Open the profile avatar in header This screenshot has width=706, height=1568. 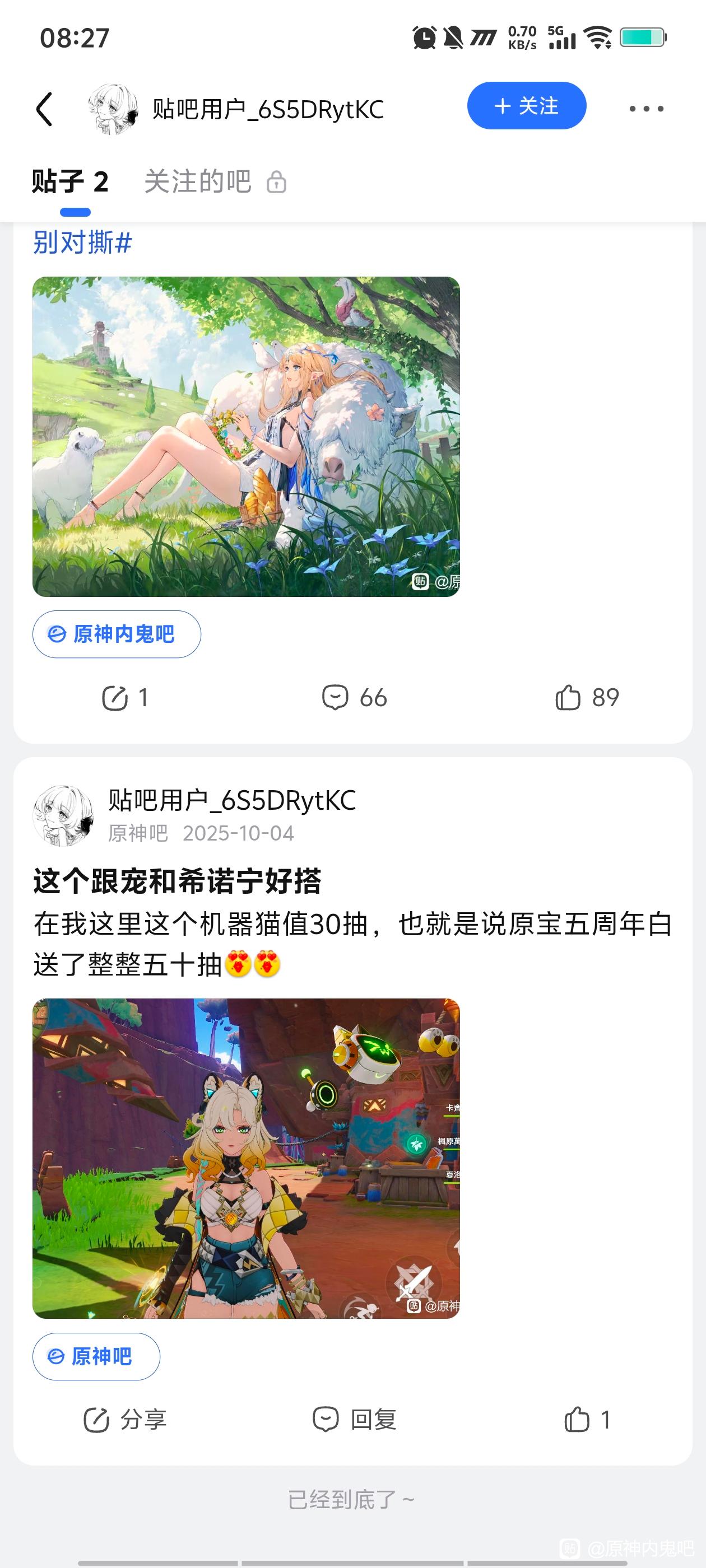(113, 109)
